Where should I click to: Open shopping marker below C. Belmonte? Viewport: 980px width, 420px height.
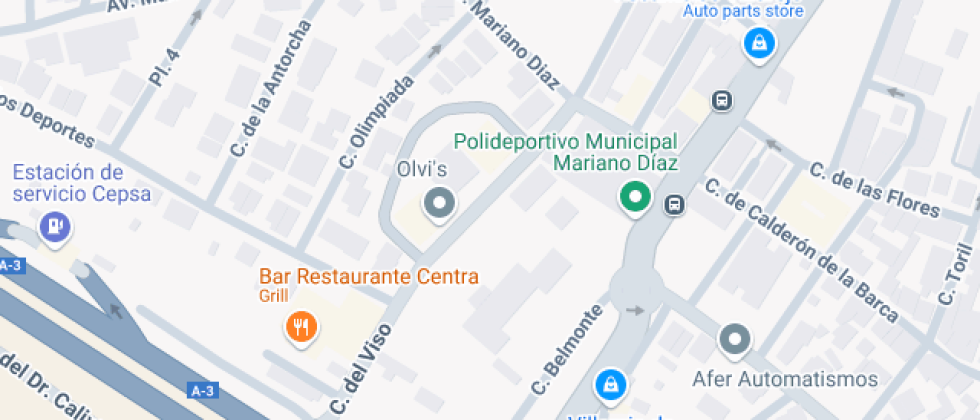pos(610,385)
